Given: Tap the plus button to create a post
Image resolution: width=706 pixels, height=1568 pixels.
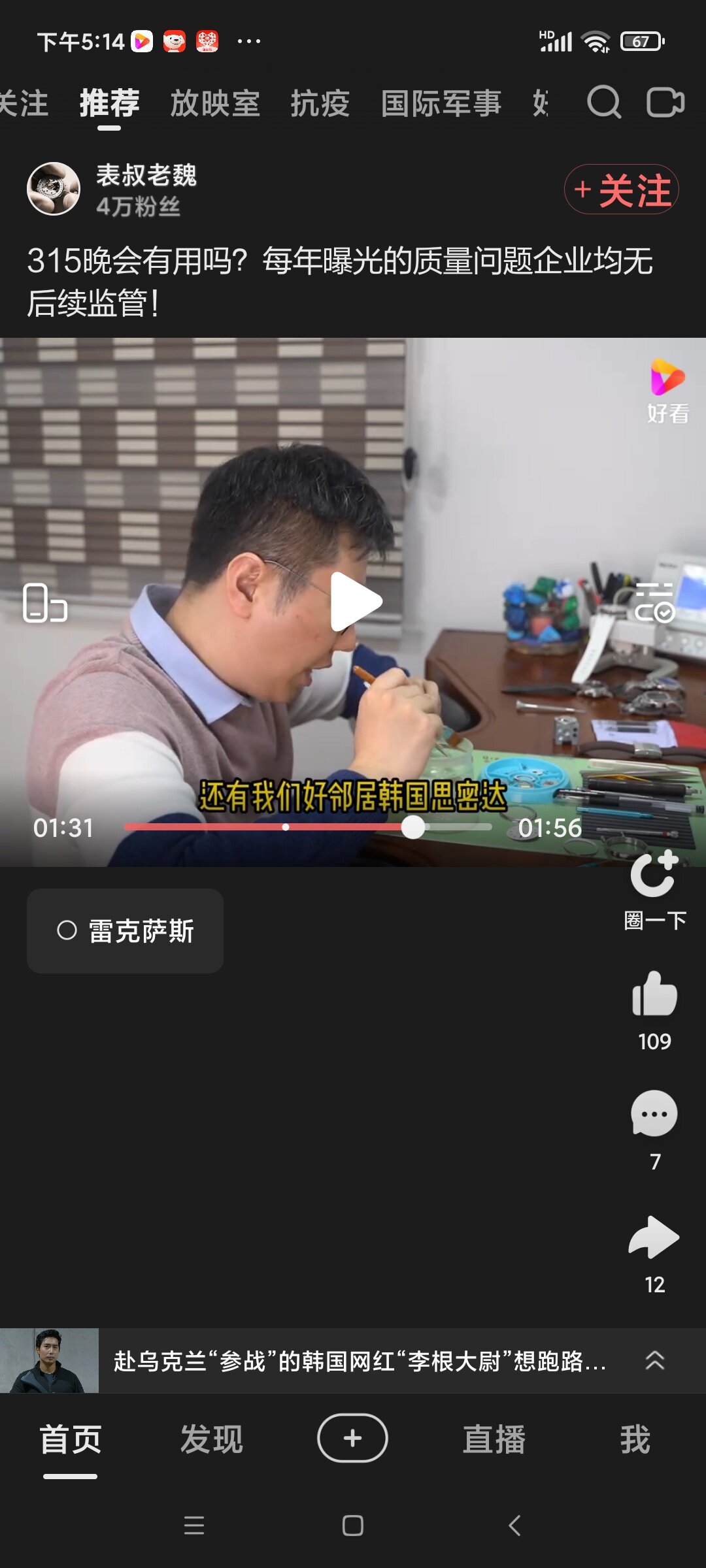Looking at the screenshot, I should click(x=352, y=1438).
